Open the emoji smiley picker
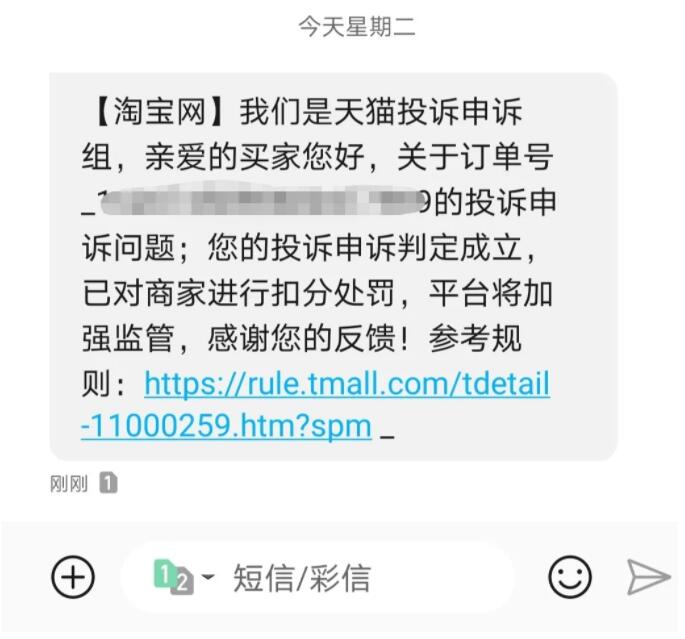This screenshot has width=685, height=639. [570, 577]
